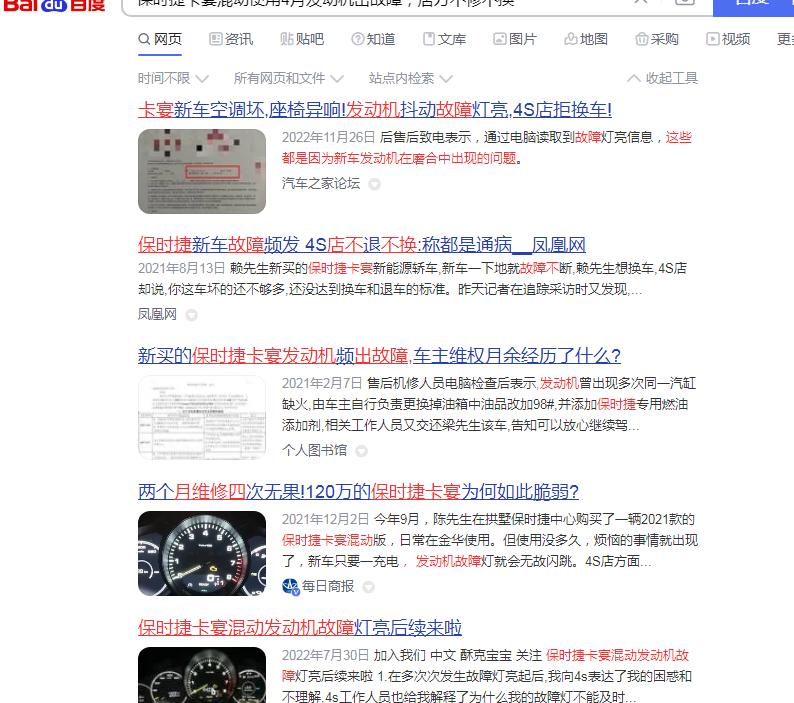Switch to the 贴吧 tab
Image resolution: width=794 pixels, height=703 pixels.
pos(302,39)
